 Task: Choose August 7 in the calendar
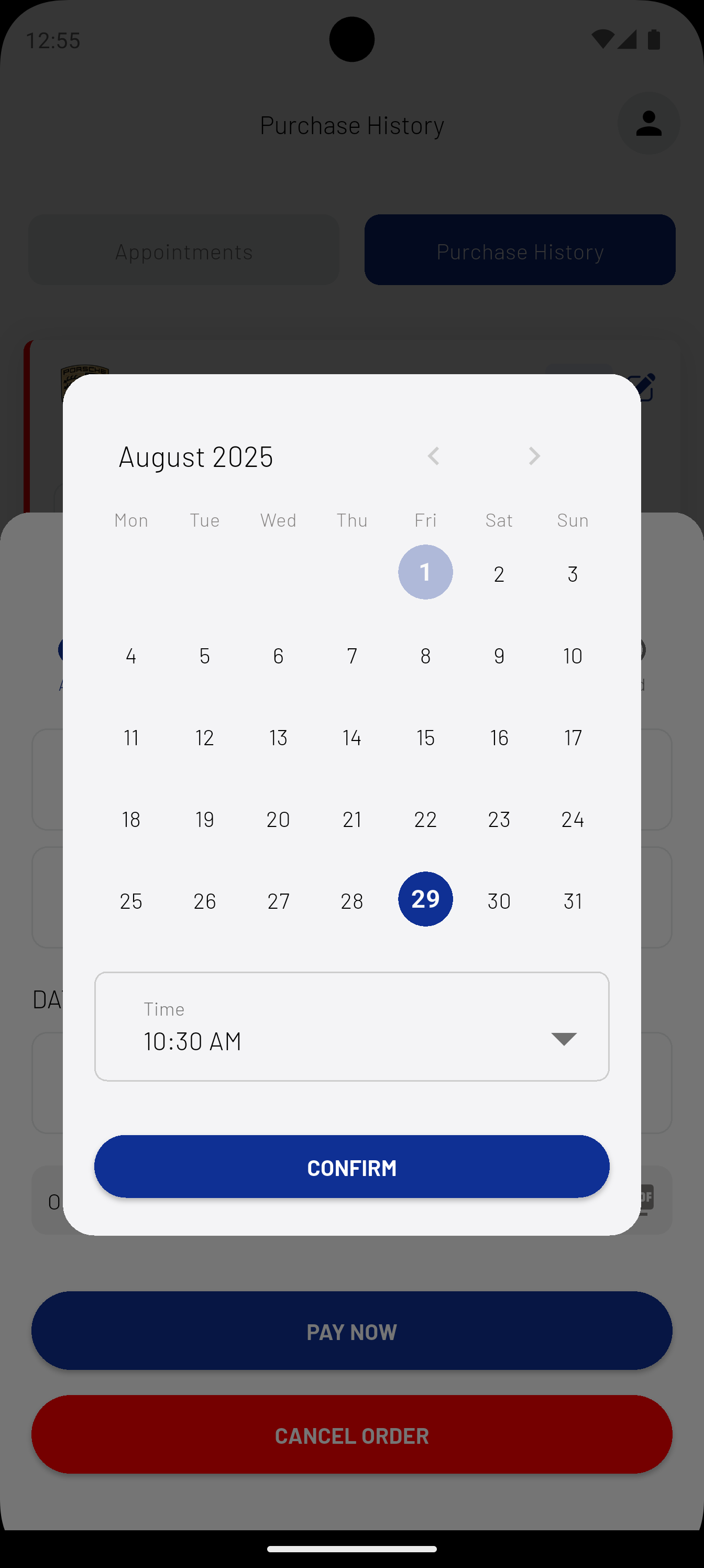point(351,656)
